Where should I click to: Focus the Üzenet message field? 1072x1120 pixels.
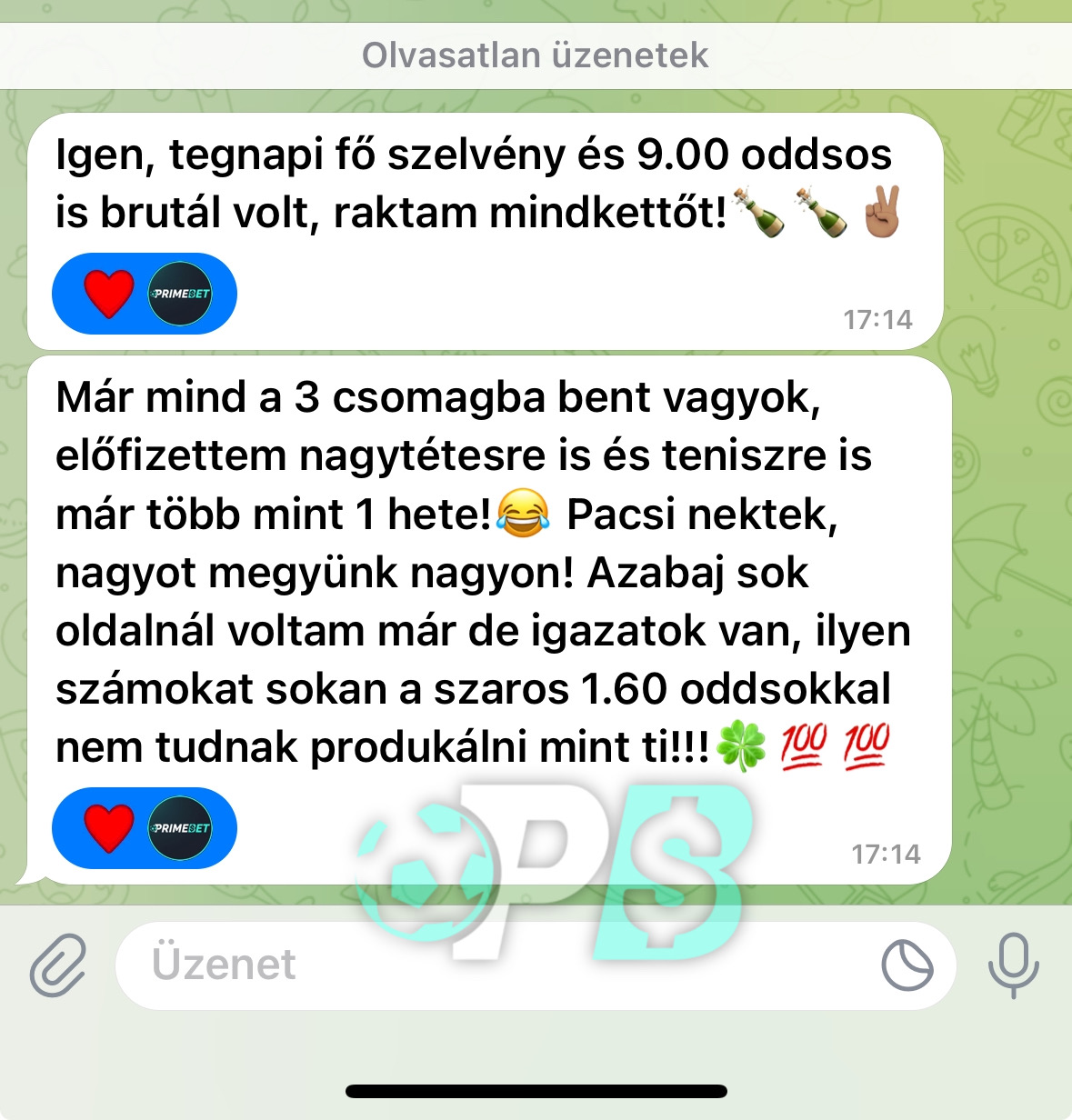pos(491,965)
